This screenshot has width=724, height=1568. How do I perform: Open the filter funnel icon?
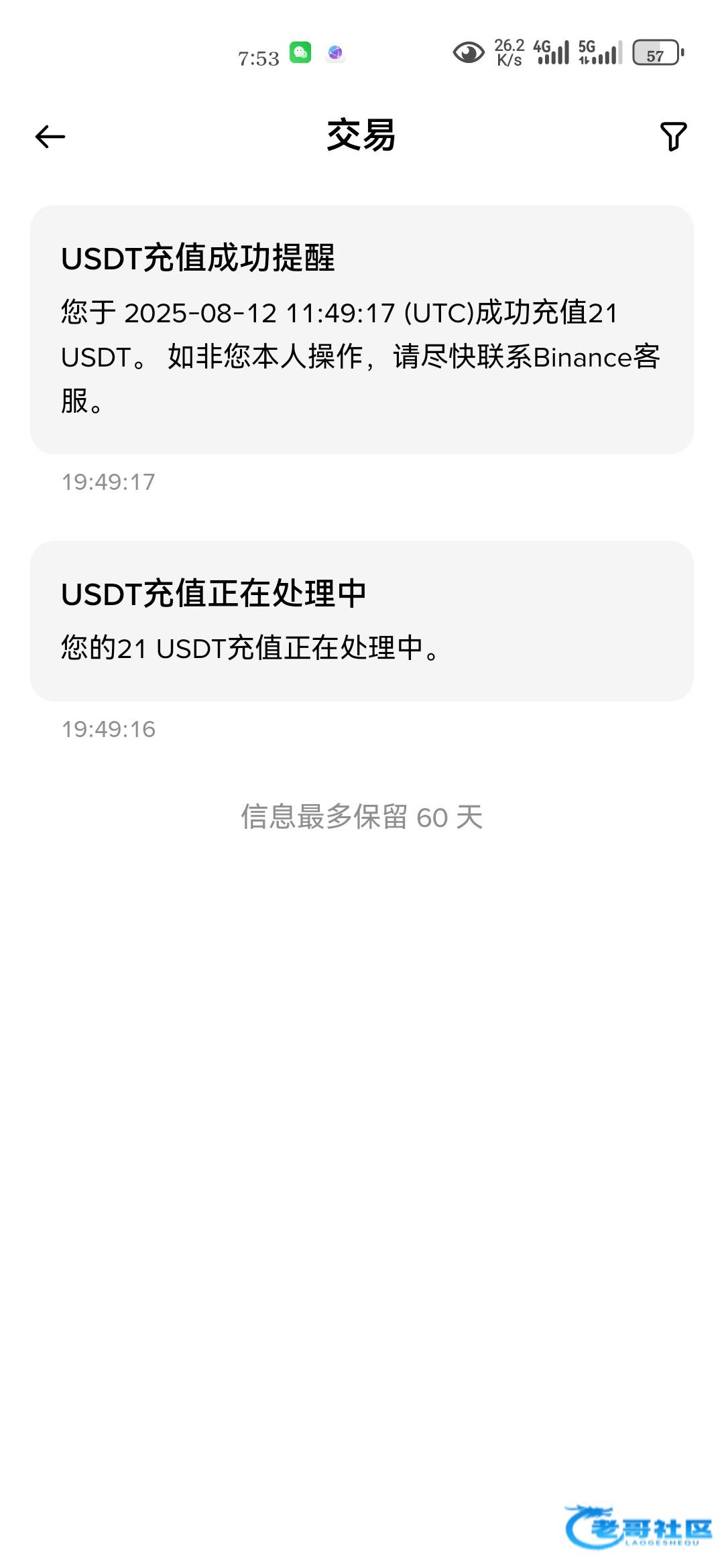click(x=674, y=137)
